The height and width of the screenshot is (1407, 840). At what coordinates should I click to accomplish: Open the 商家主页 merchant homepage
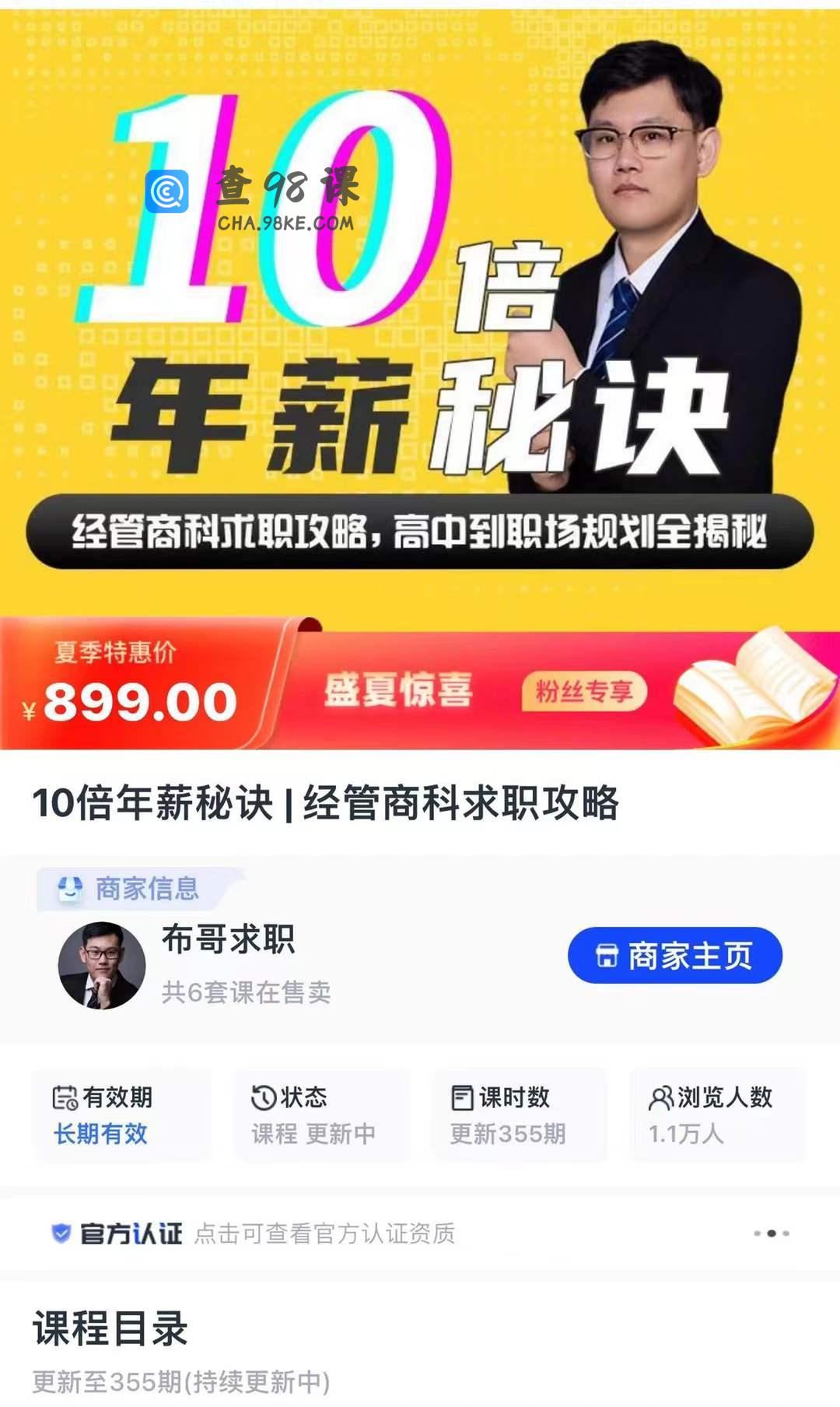coord(674,955)
